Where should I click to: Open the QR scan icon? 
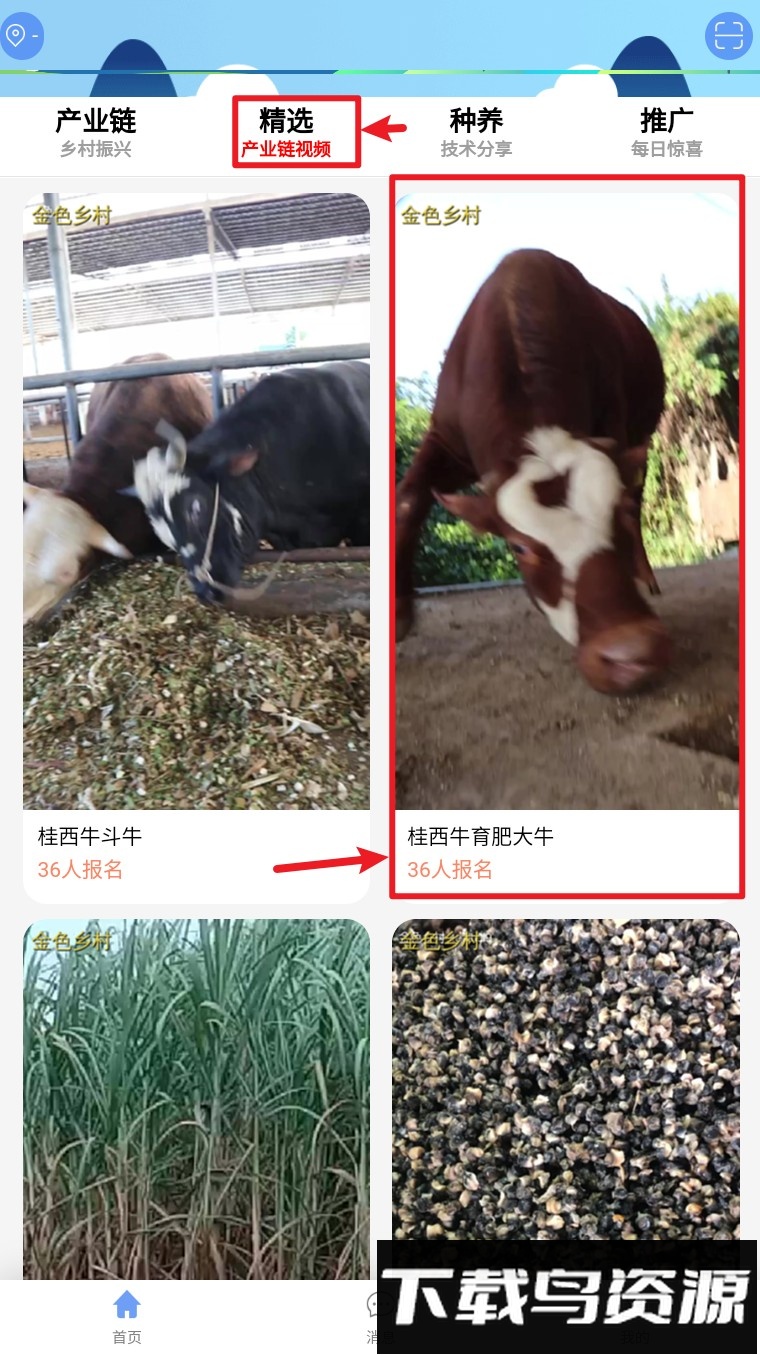tap(728, 37)
